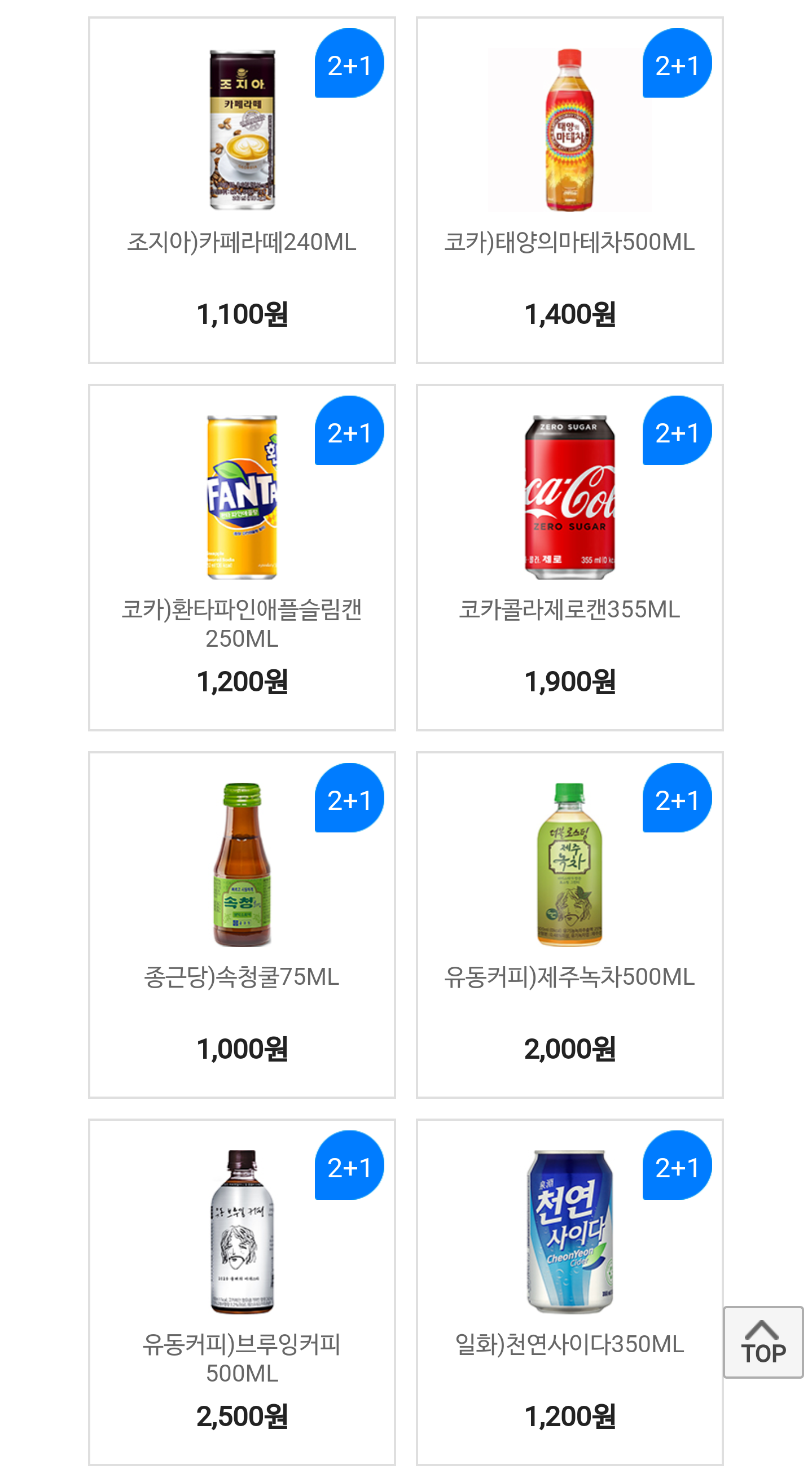This screenshot has height=1482, width=812.
Task: Open the 종근당 속청쿨75ML product
Action: pyautogui.click(x=242, y=924)
